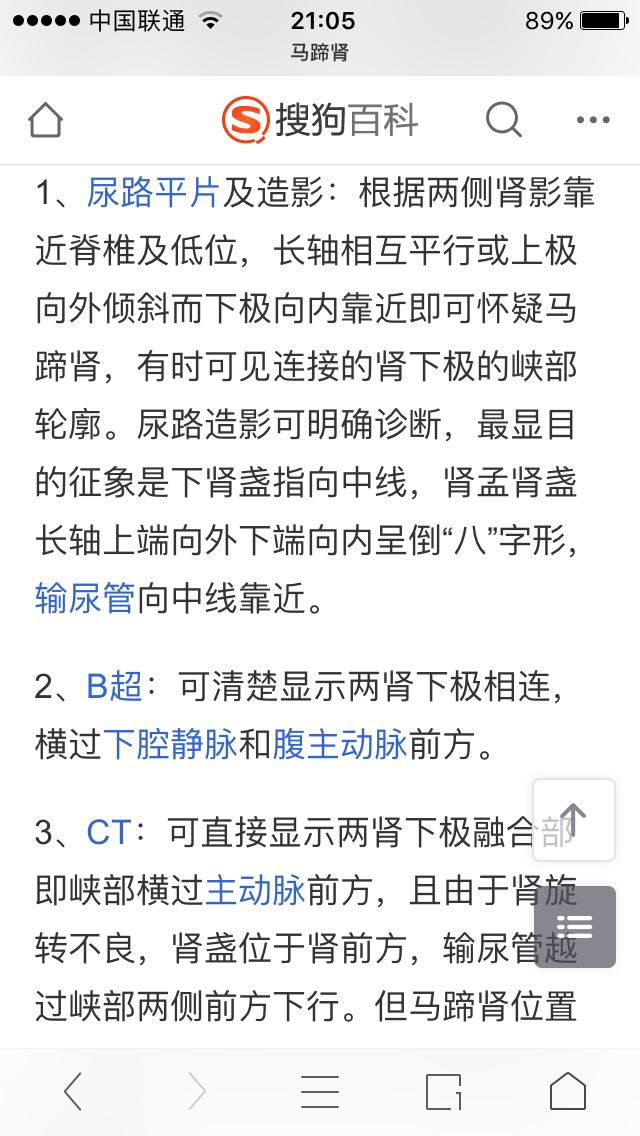Open the three-dot overflow menu

[x=593, y=120]
